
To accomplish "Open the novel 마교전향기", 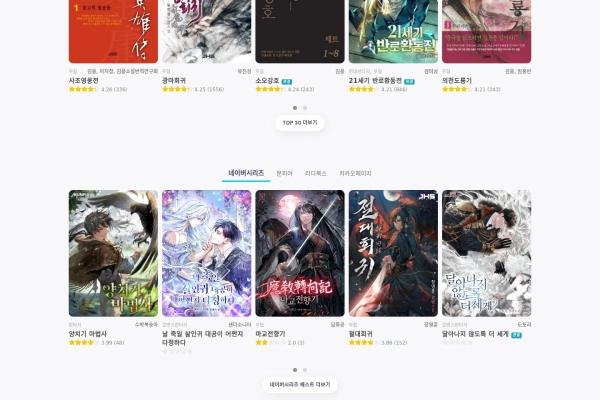I will (x=299, y=253).
